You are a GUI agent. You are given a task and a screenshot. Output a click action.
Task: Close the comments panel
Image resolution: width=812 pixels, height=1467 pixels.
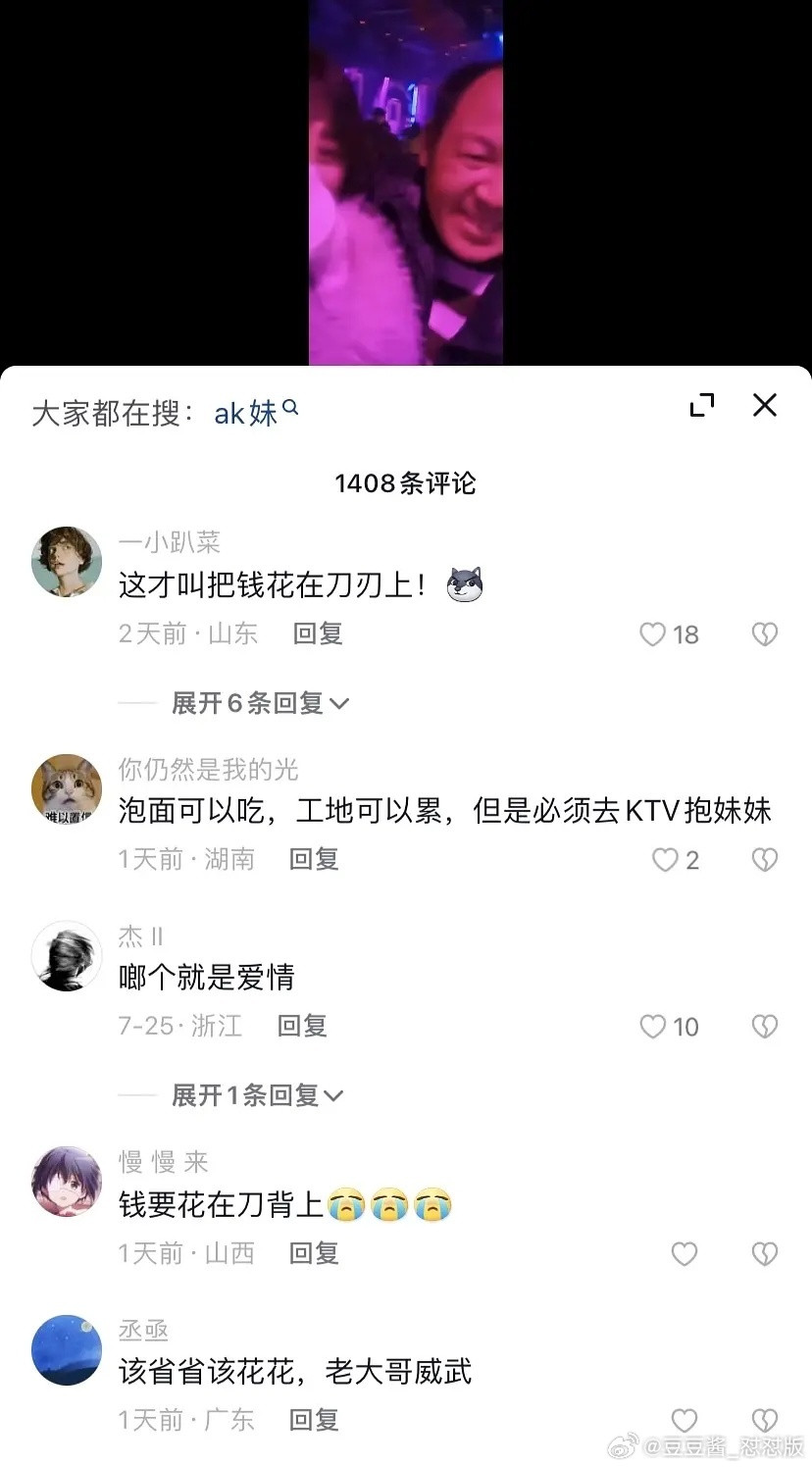765,405
